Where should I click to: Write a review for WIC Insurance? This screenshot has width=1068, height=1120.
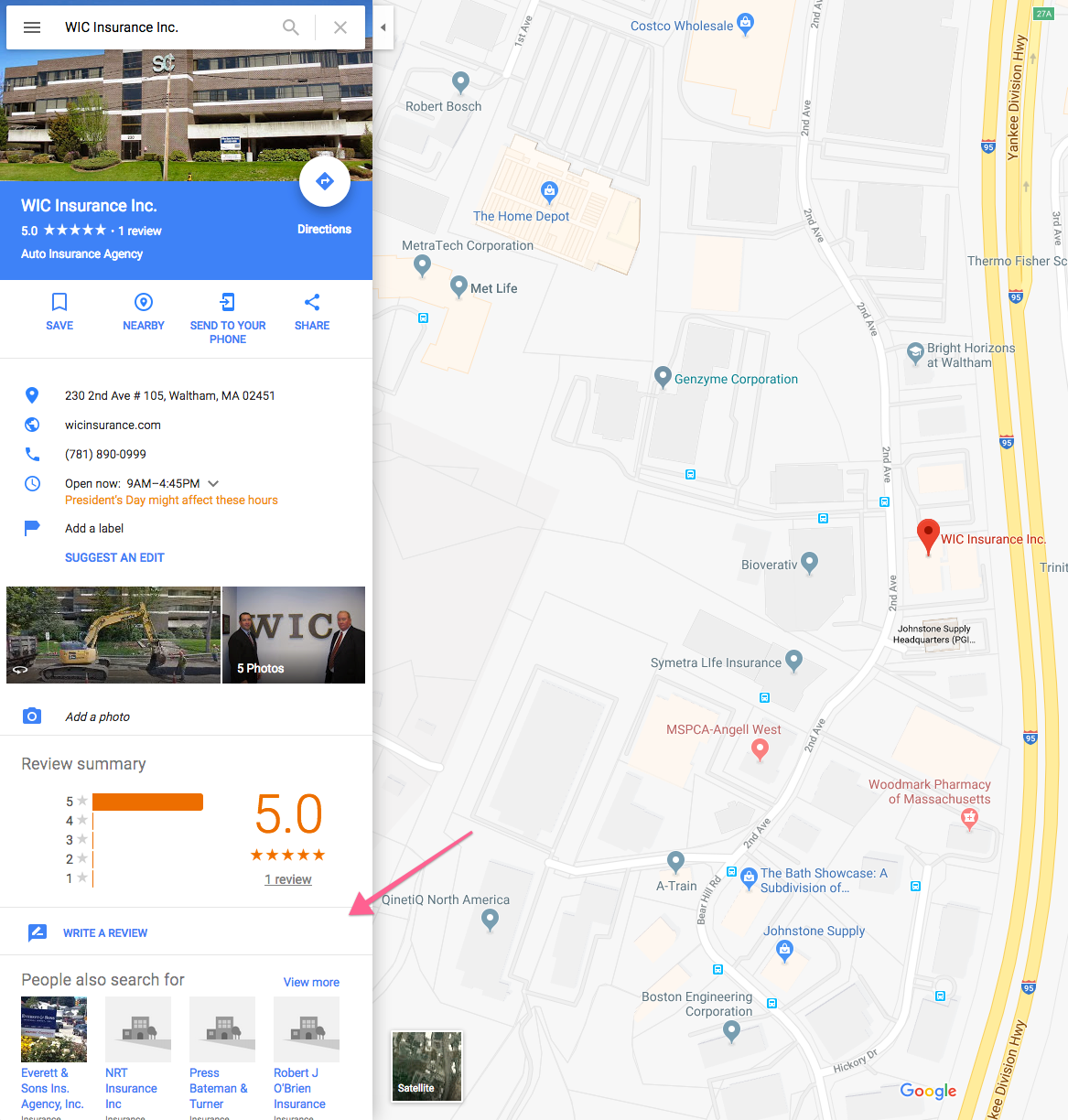point(104,932)
